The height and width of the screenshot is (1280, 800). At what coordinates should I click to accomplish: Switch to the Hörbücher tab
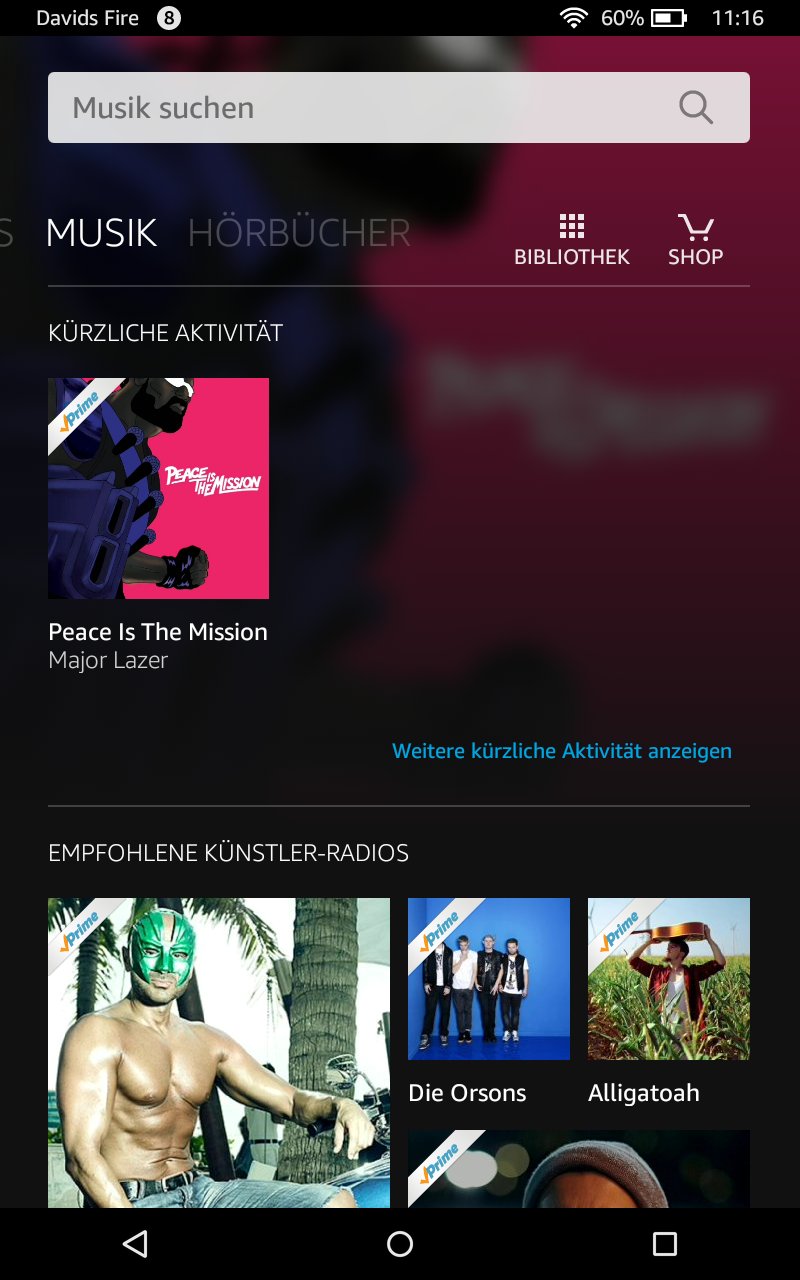click(x=299, y=232)
